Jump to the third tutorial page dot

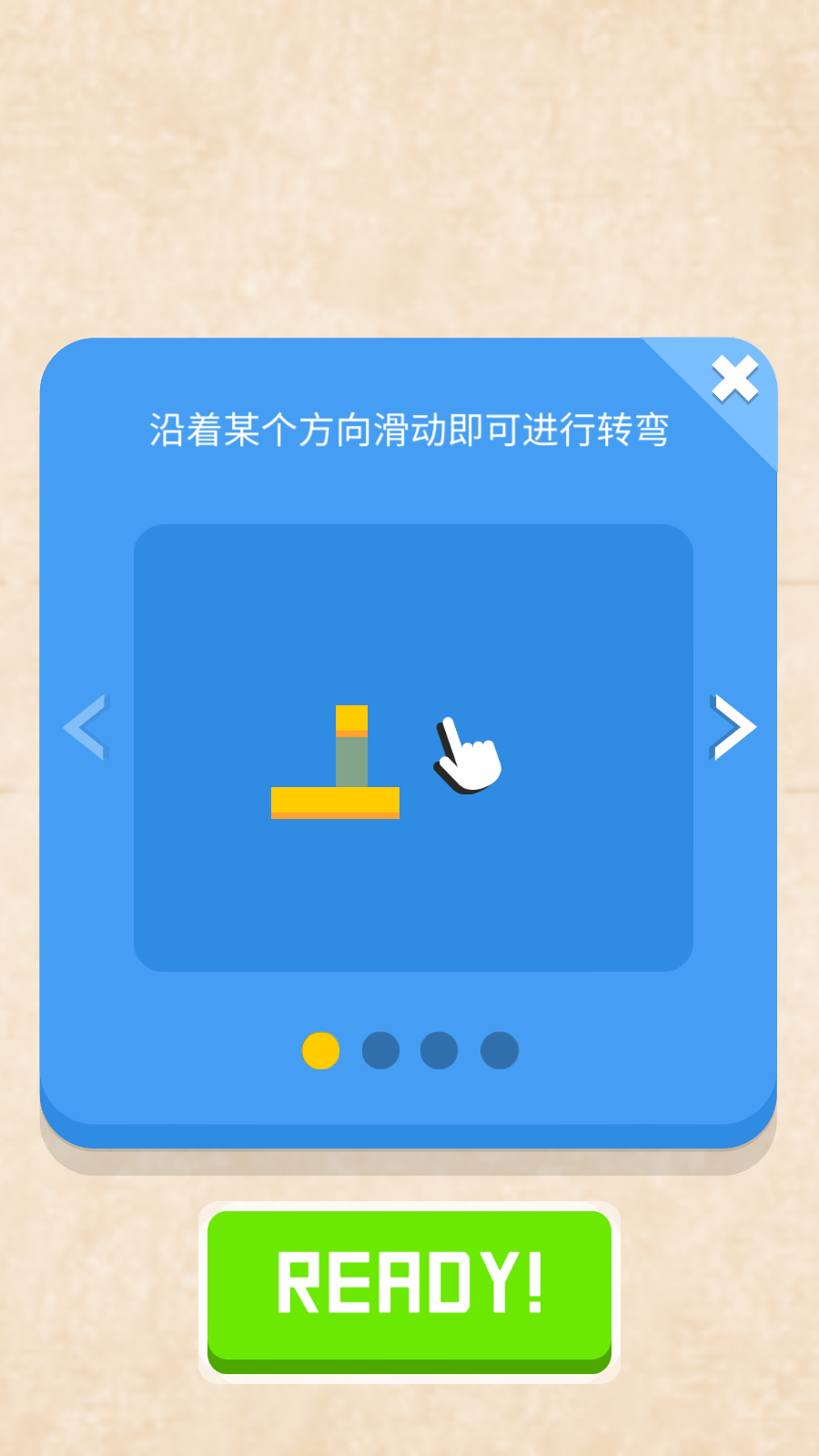point(440,1050)
